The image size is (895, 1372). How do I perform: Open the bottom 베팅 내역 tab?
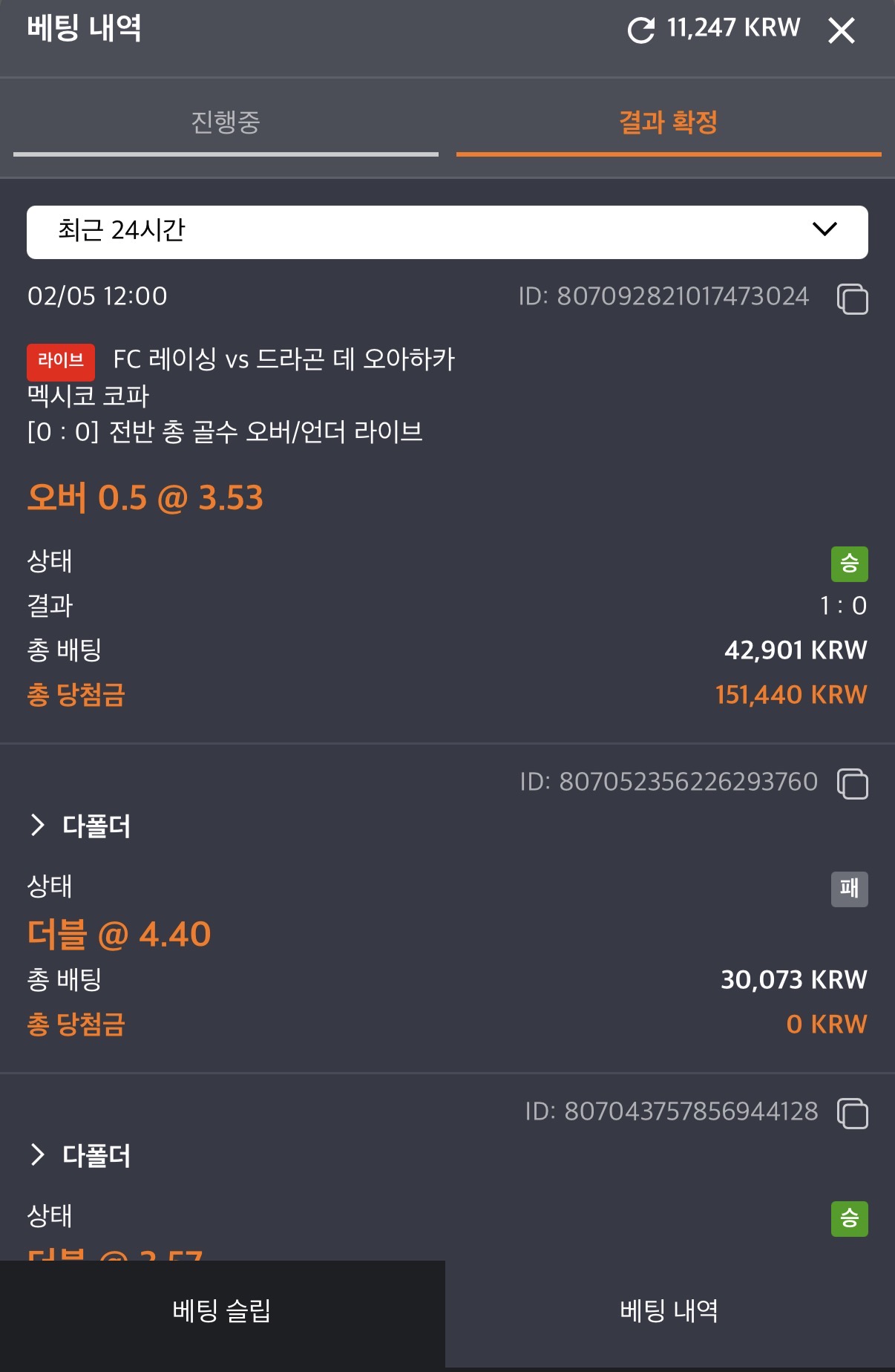point(669,1311)
